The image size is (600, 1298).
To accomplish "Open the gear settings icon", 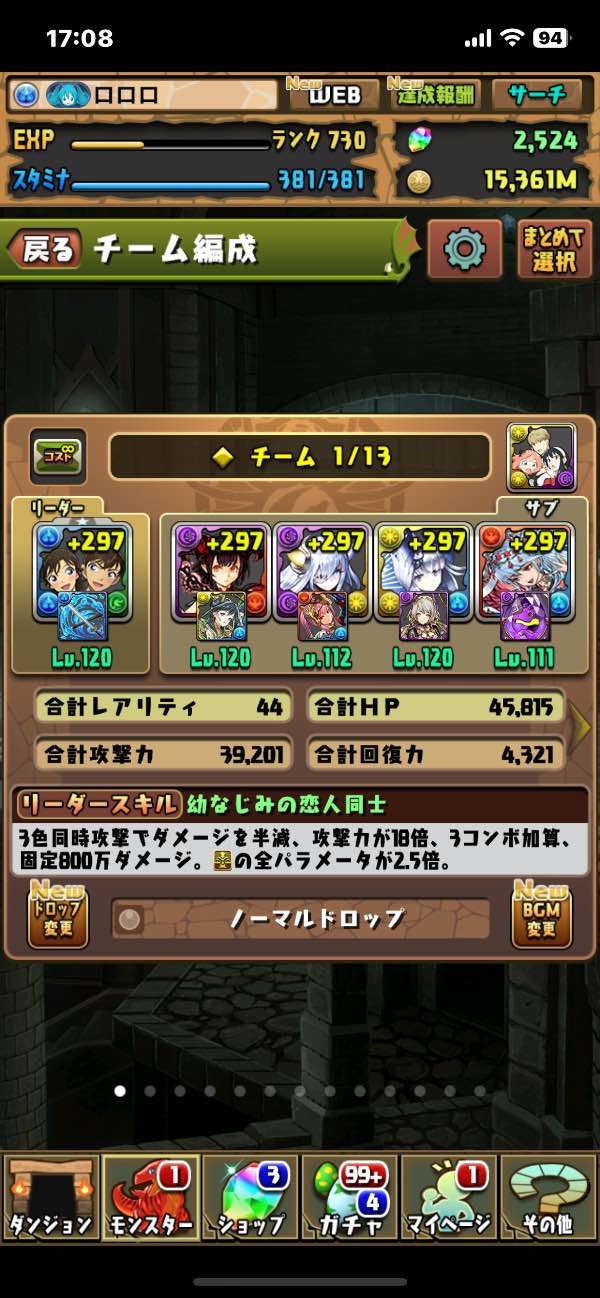I will coord(464,248).
